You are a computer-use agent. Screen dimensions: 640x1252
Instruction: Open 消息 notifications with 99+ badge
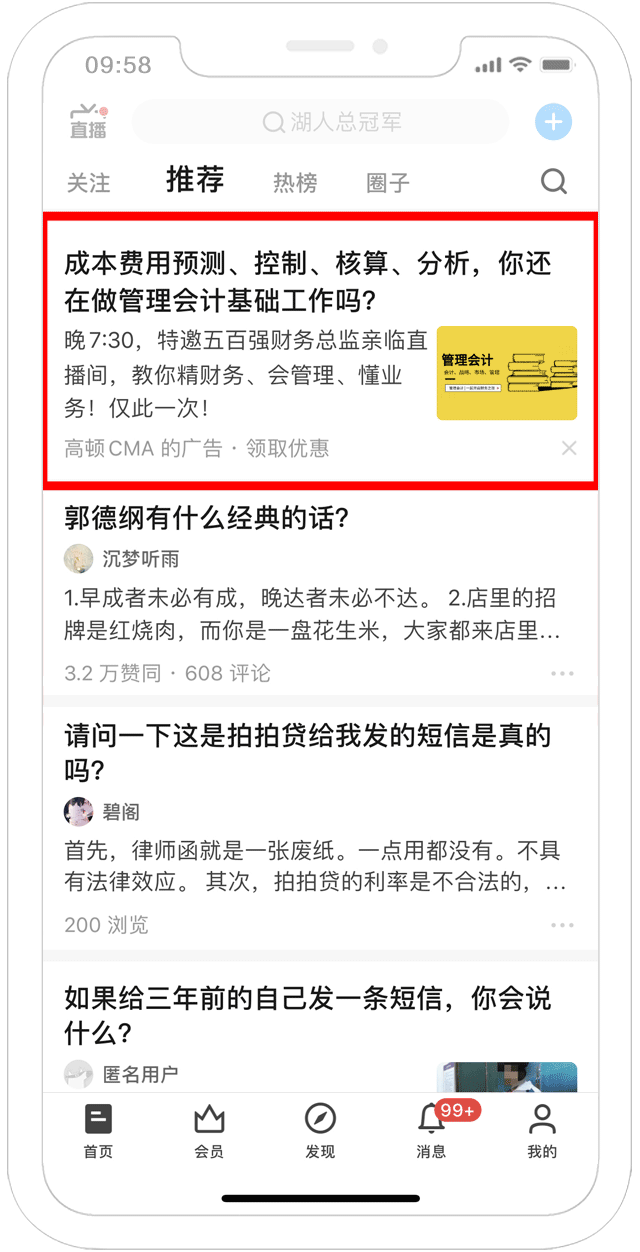click(x=432, y=1131)
